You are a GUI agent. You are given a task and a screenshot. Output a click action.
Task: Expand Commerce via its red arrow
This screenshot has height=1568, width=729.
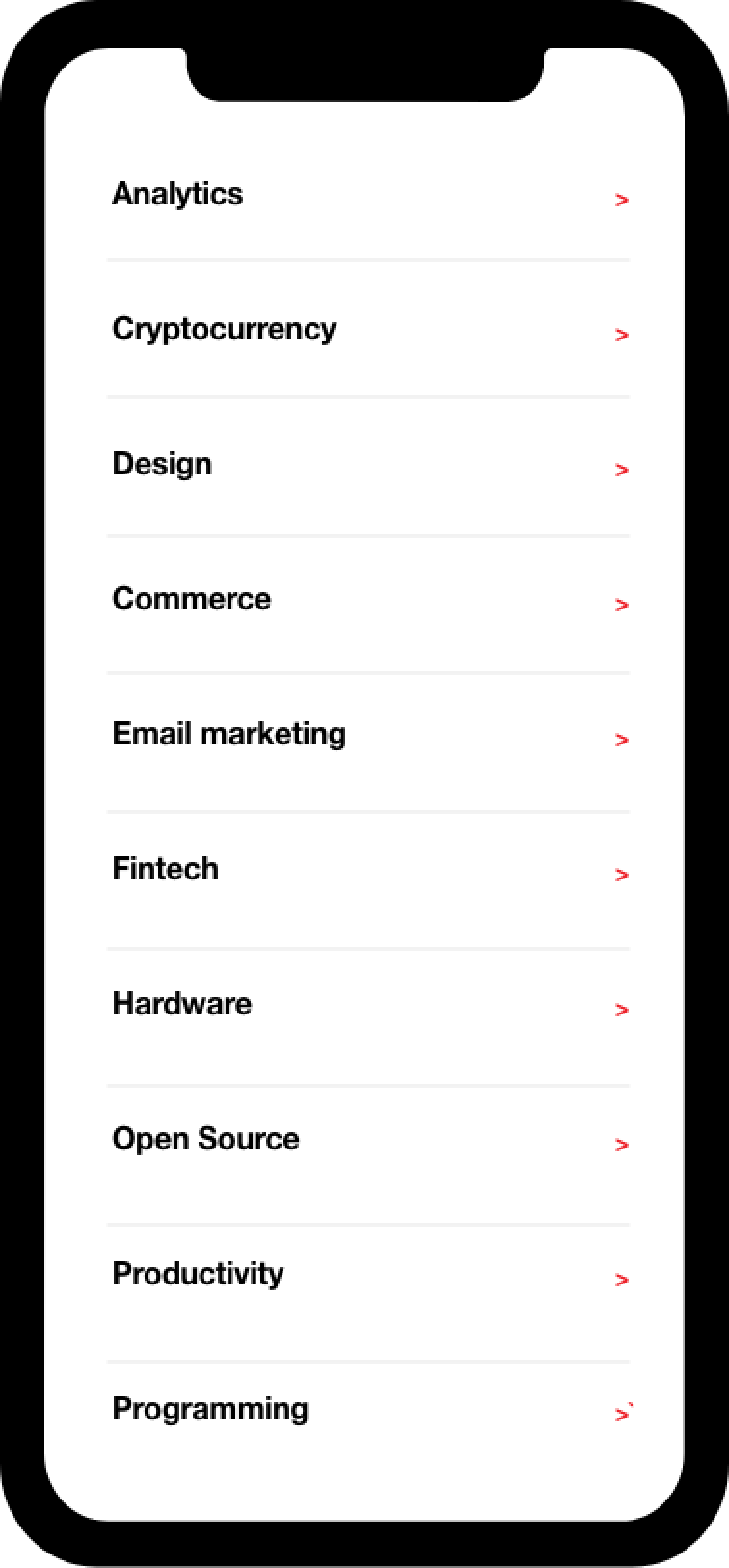[621, 604]
